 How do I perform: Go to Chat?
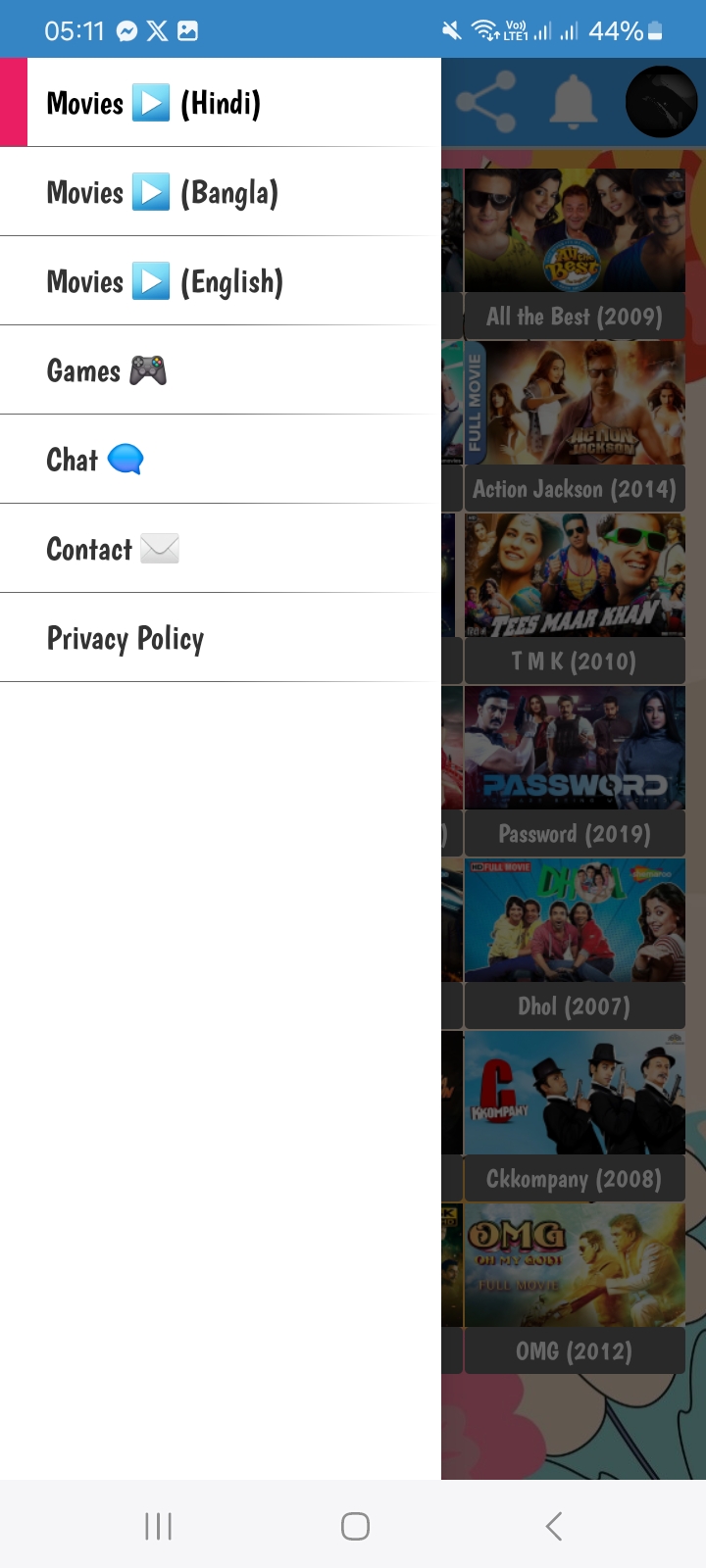221,460
